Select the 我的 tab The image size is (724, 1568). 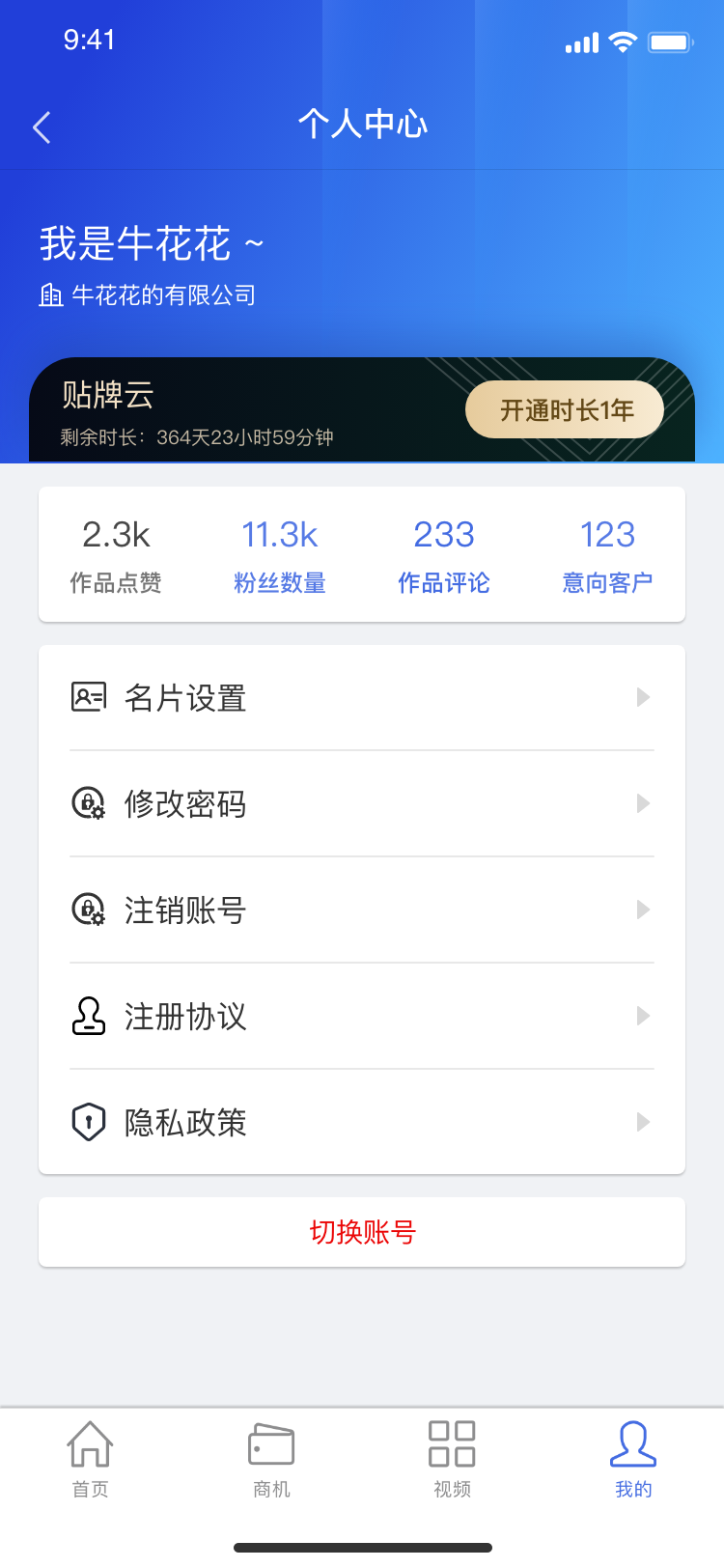pyautogui.click(x=633, y=1458)
